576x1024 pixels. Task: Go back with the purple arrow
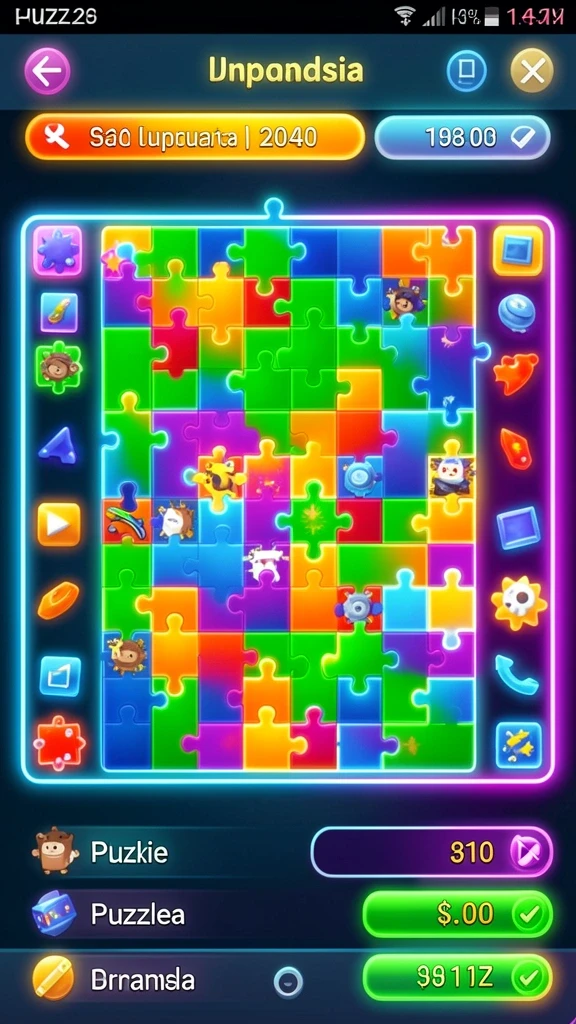tap(48, 71)
